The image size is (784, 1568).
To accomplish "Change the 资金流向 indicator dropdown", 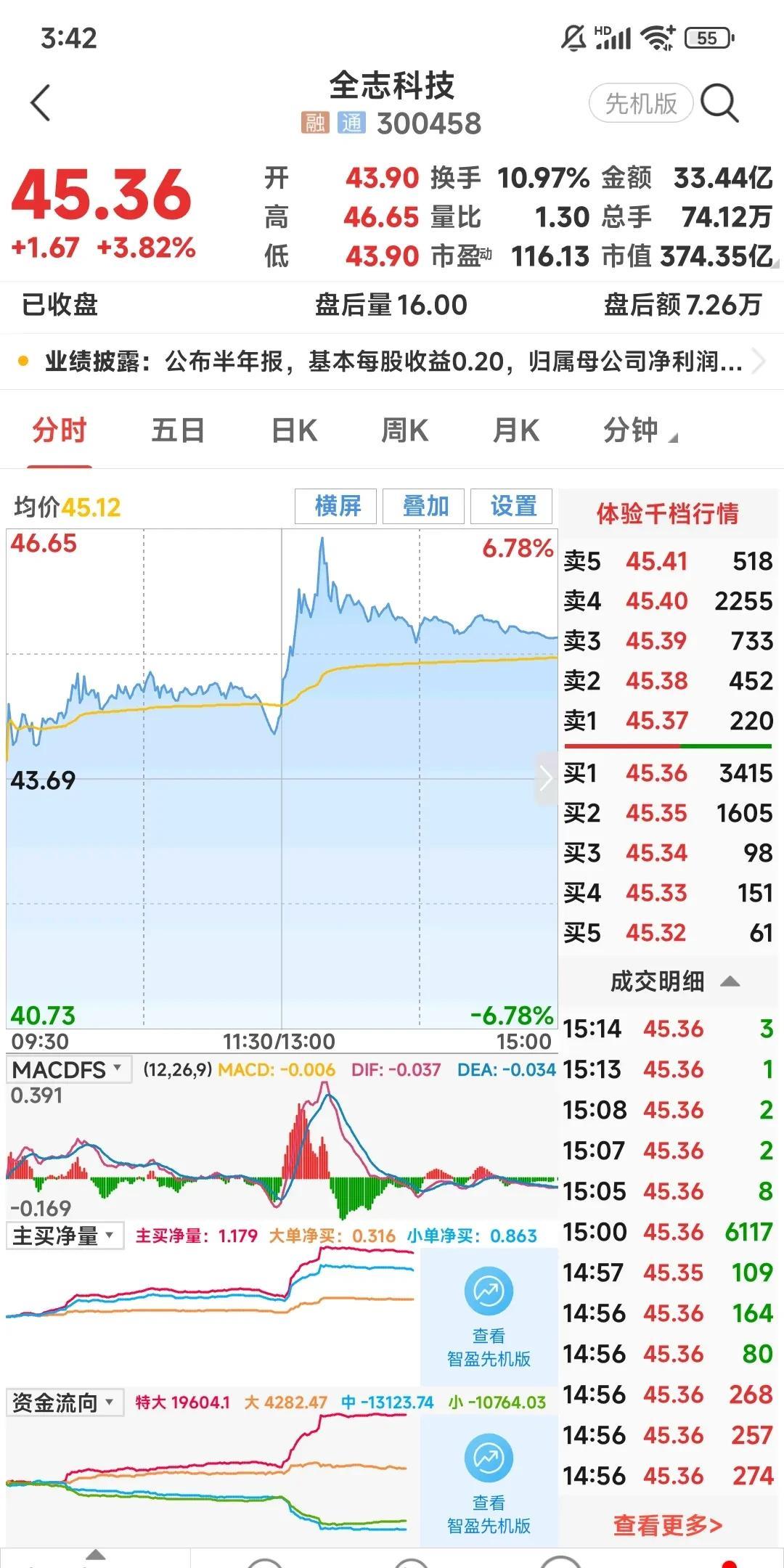I will pos(64,1402).
